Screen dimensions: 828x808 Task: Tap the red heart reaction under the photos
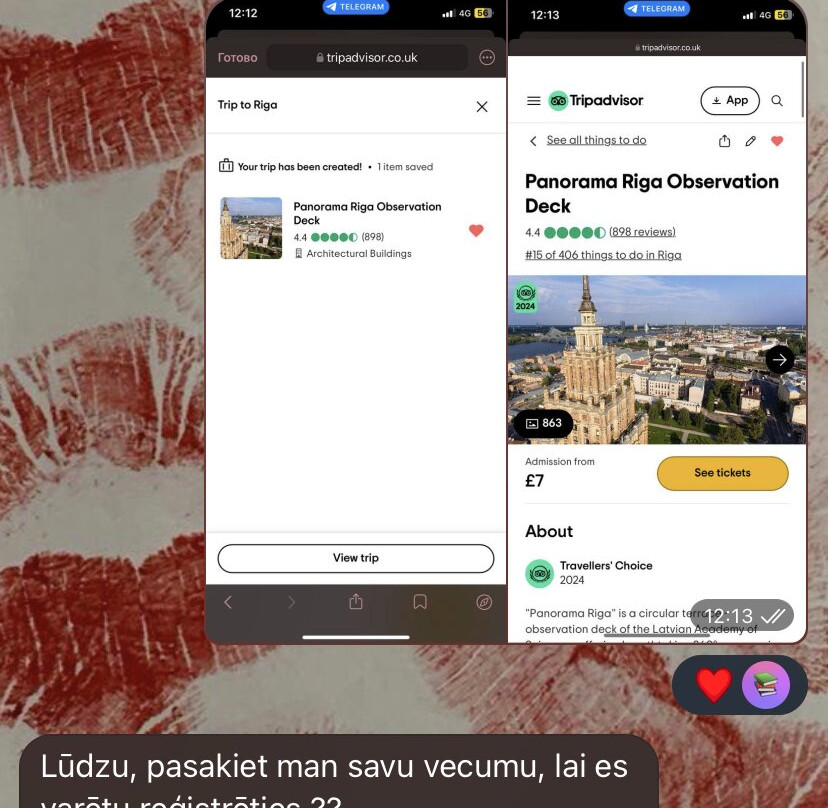713,685
